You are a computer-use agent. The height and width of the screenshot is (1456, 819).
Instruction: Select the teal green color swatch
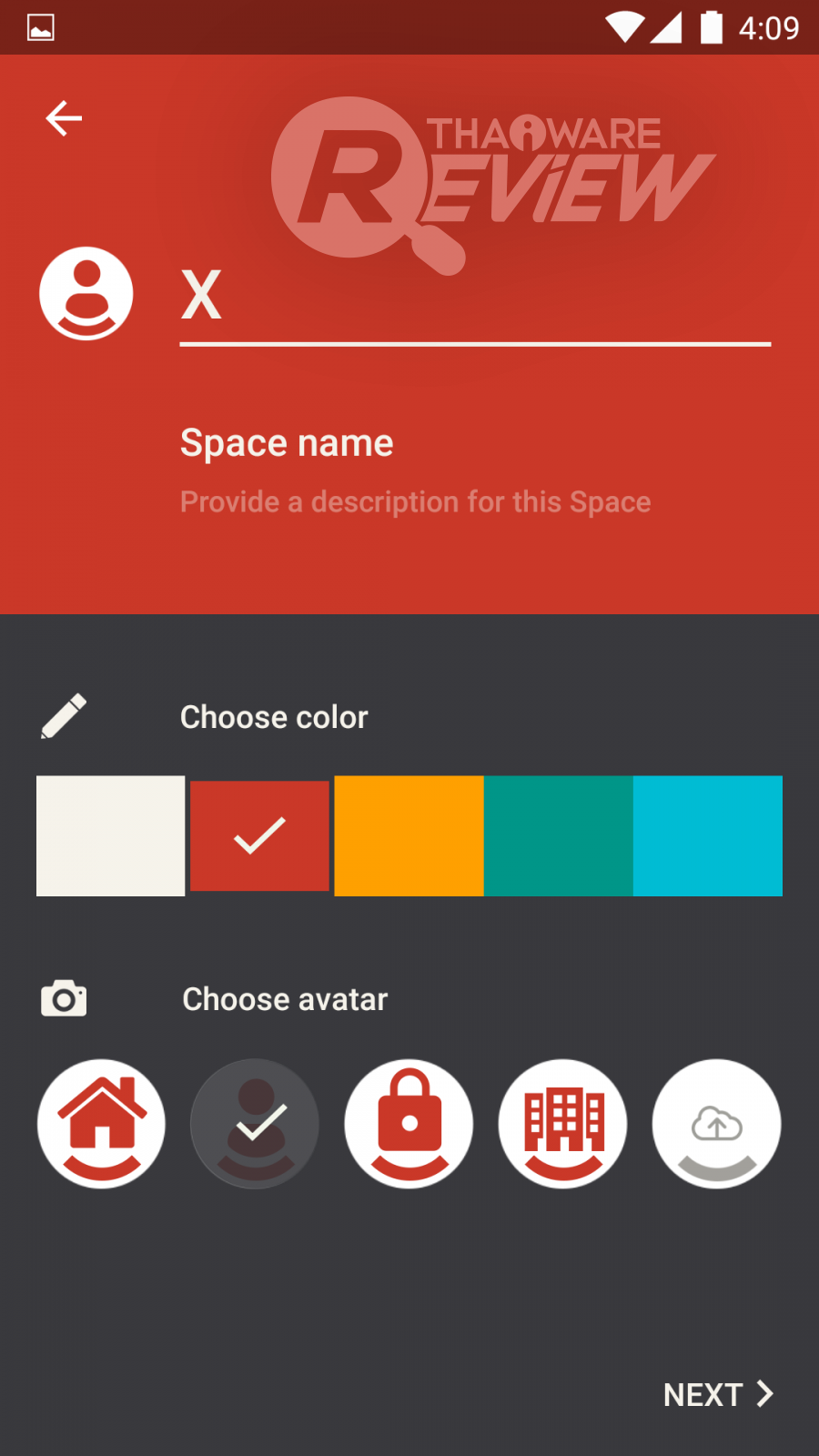click(558, 835)
